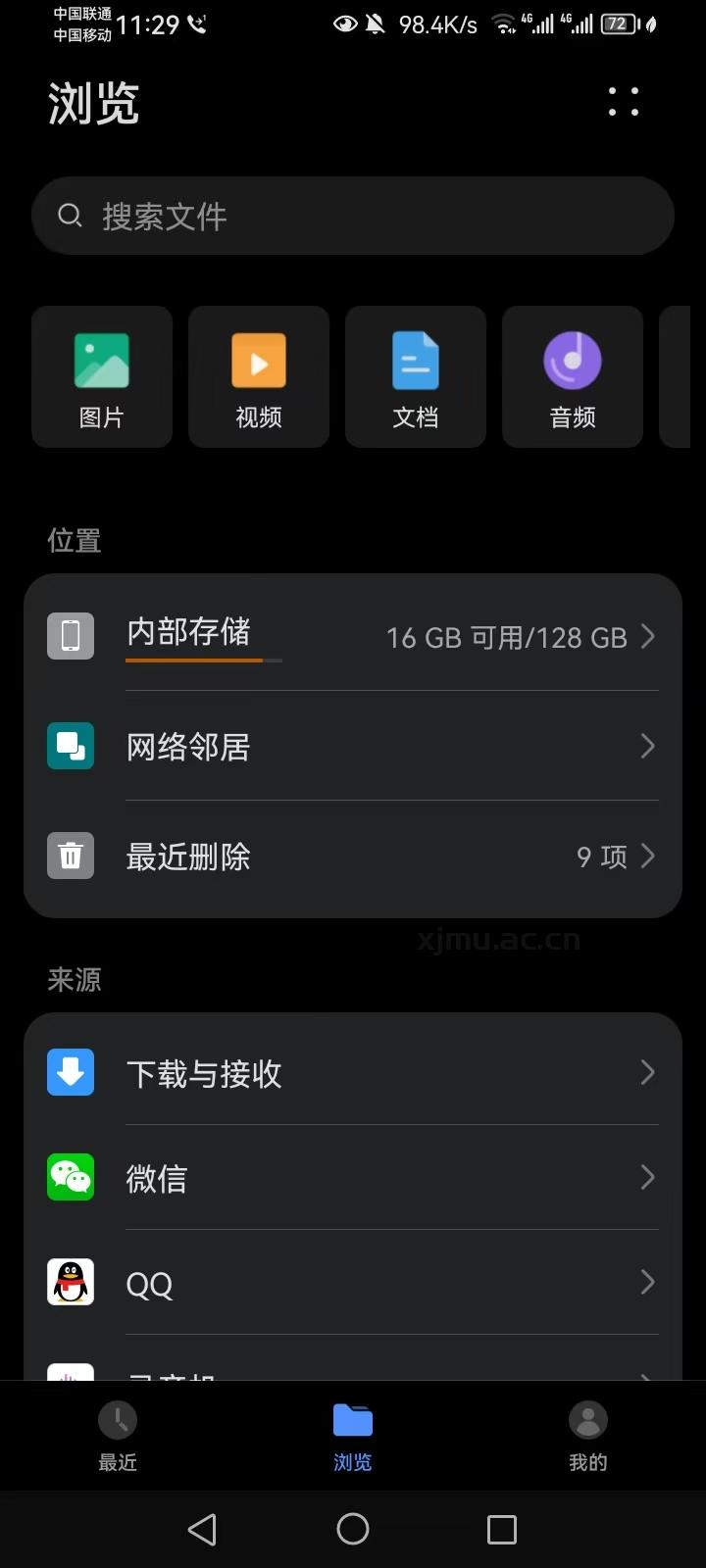Open the 音频 (Audio) category
The height and width of the screenshot is (1568, 706).
(572, 376)
